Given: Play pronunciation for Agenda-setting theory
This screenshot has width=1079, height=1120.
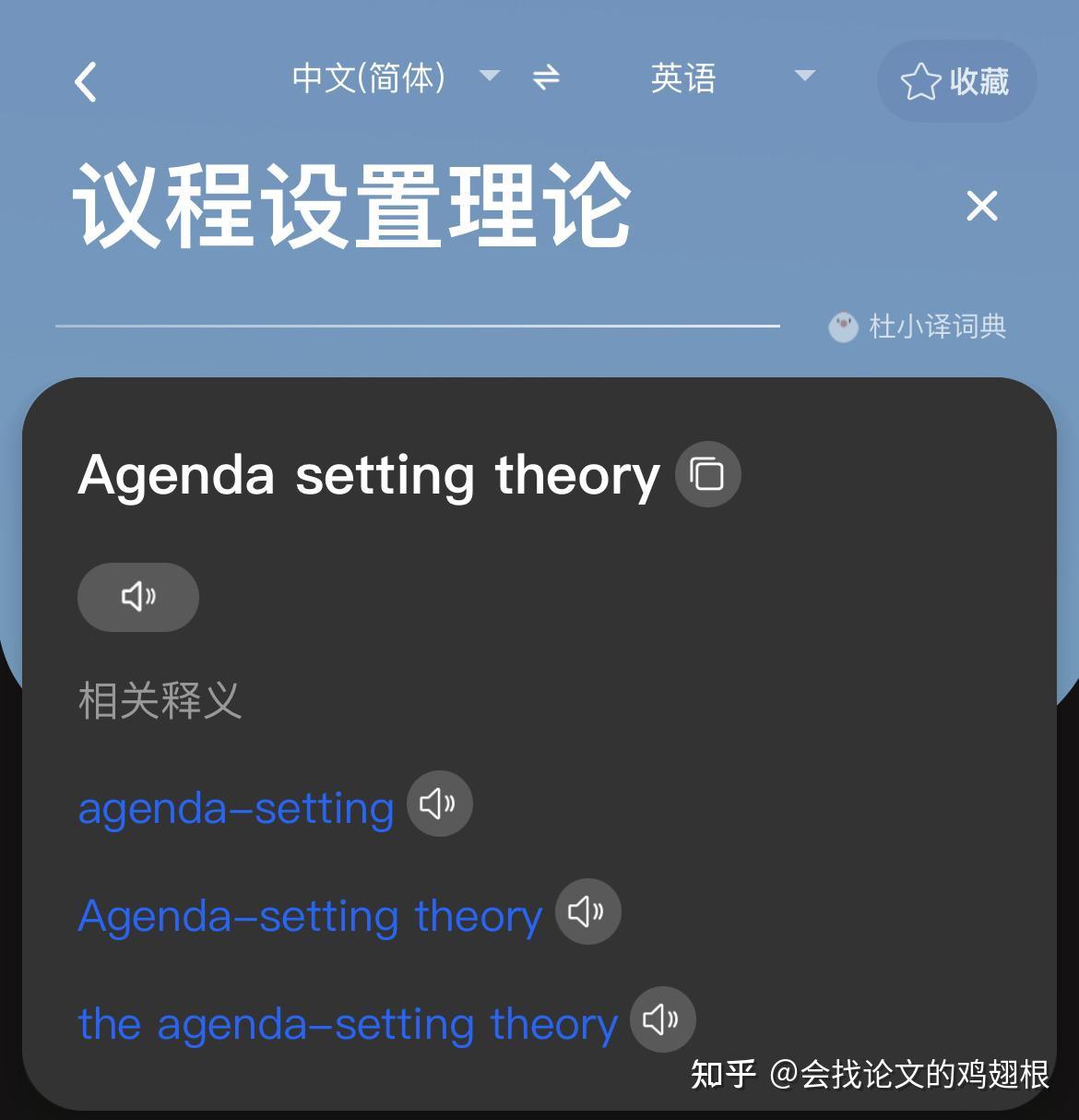Looking at the screenshot, I should coord(587,911).
